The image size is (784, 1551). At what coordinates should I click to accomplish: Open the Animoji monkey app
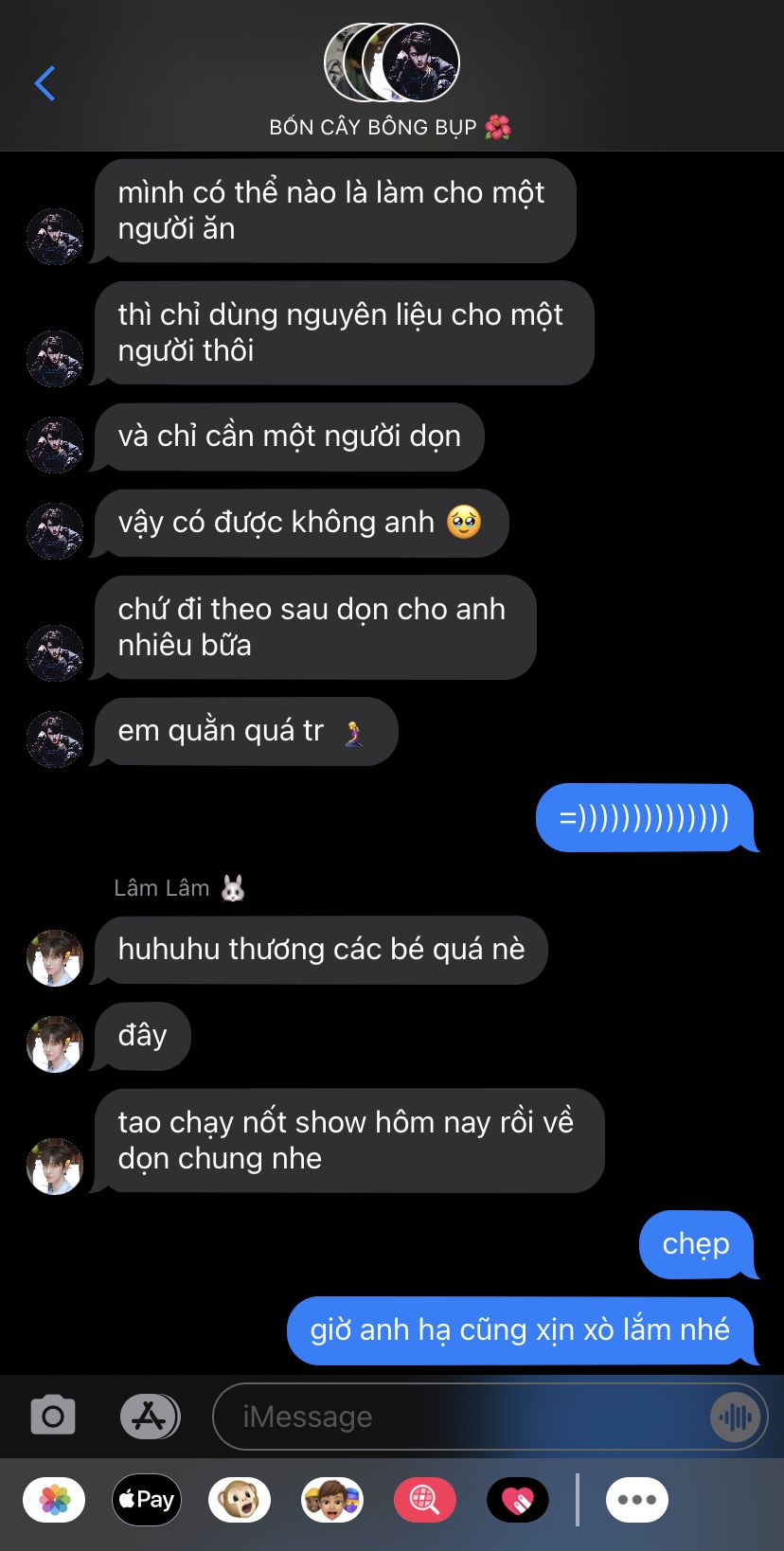(x=239, y=1500)
